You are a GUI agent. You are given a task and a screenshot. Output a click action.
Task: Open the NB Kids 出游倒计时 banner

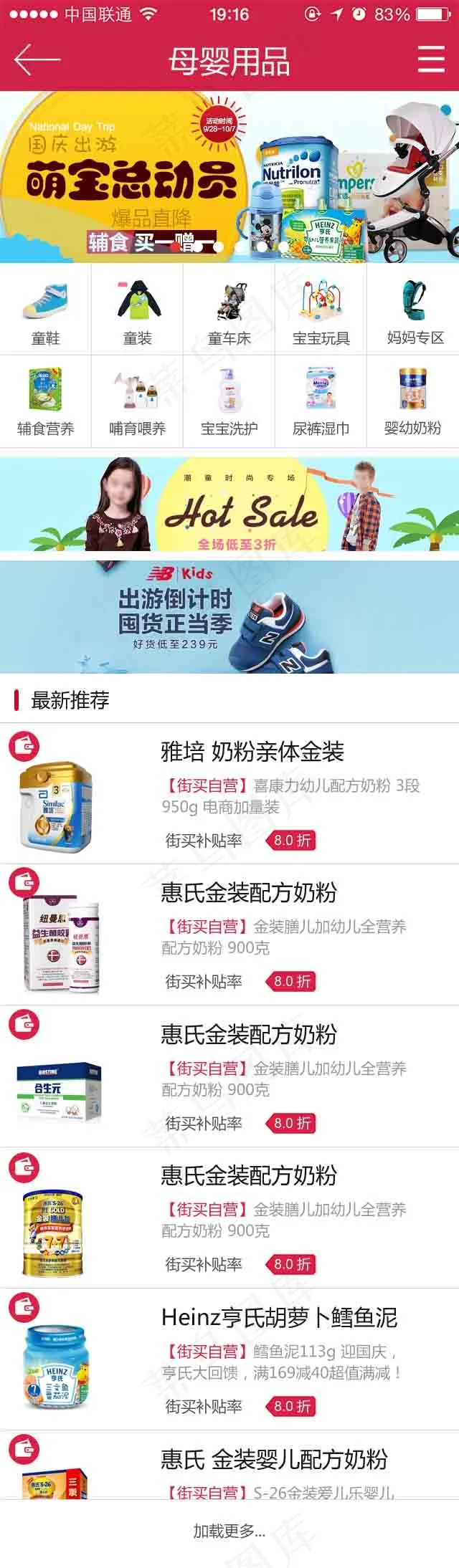click(x=229, y=616)
